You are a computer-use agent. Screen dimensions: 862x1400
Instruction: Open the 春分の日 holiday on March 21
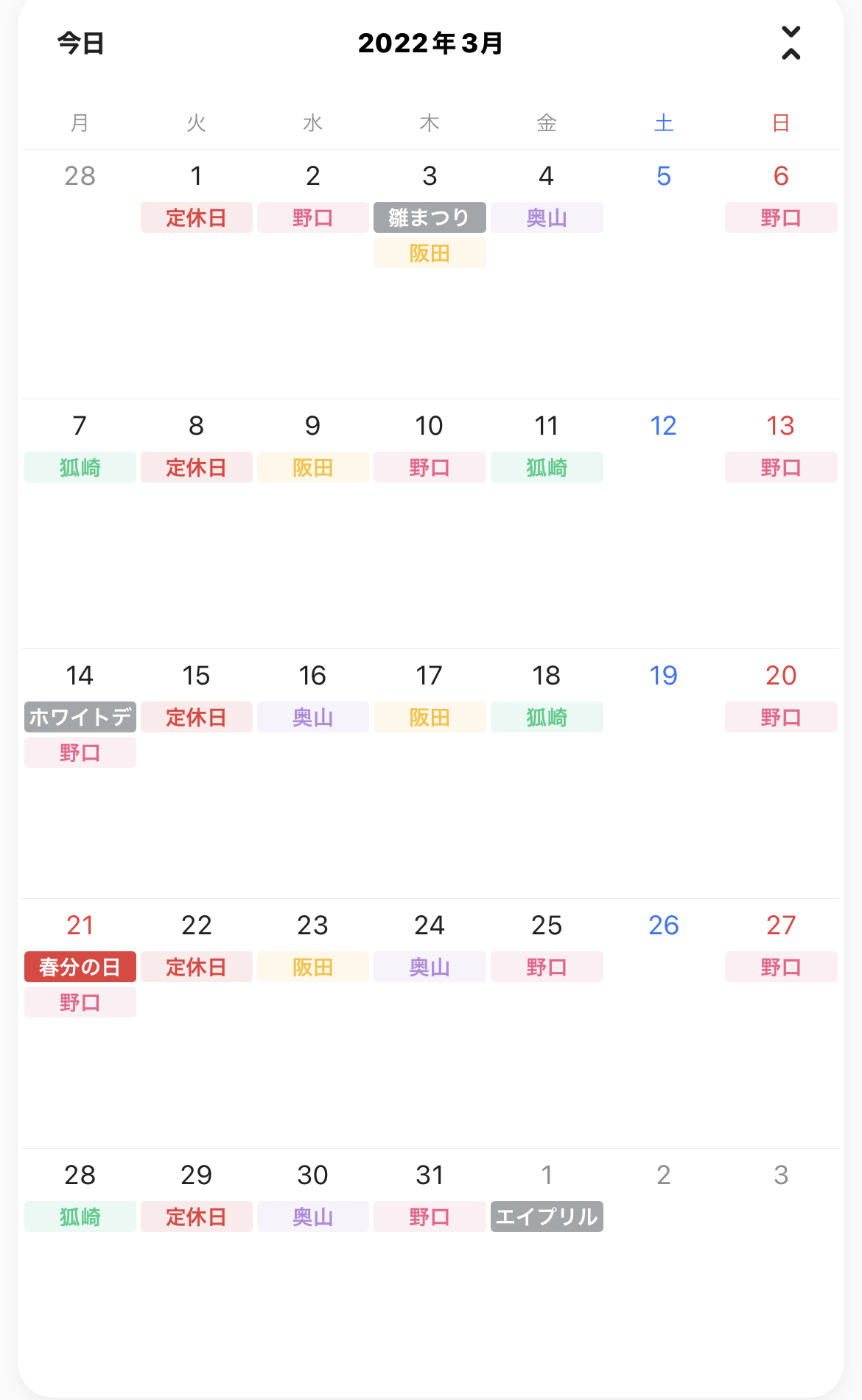click(80, 967)
